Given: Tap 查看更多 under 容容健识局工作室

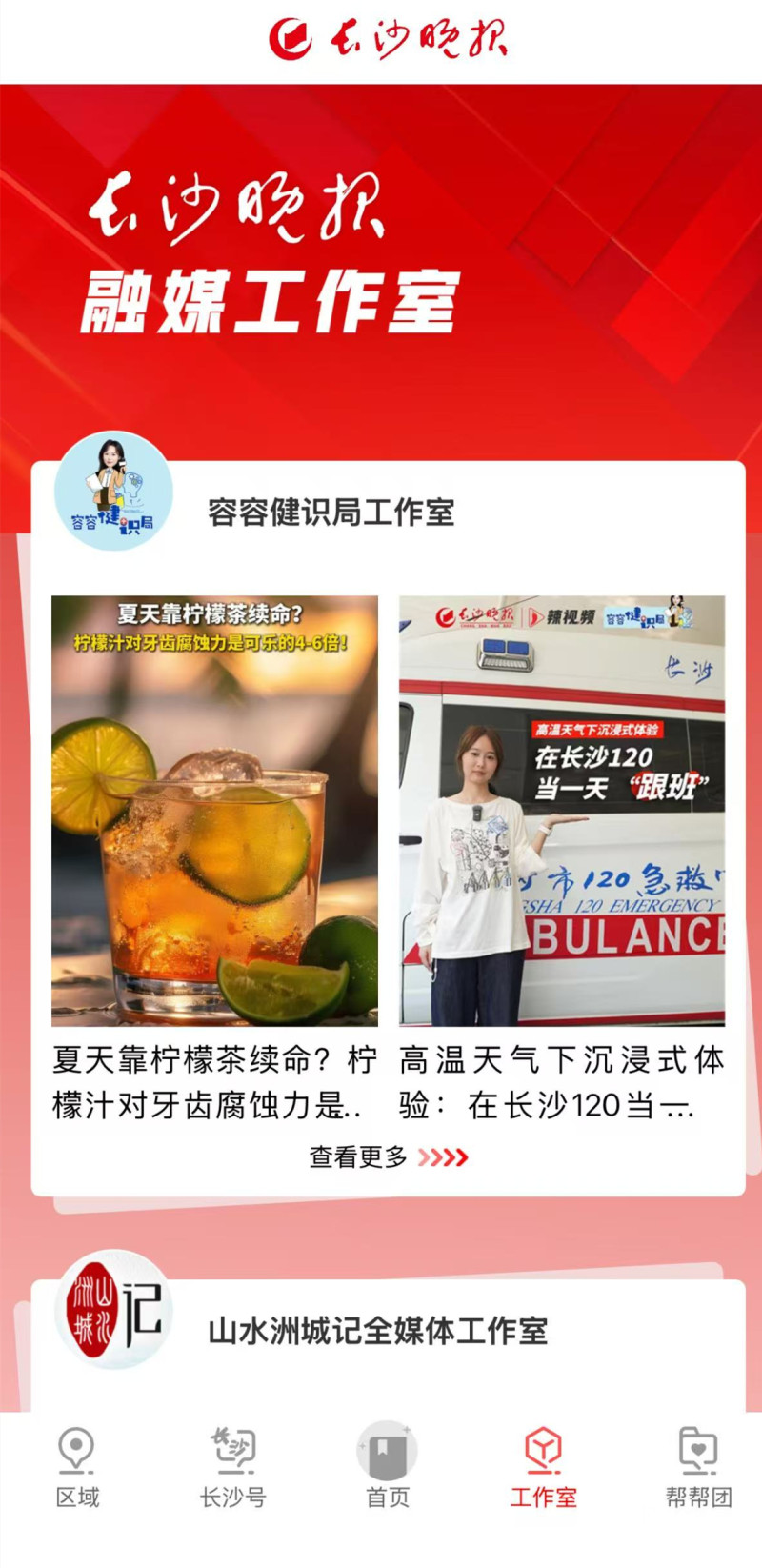Looking at the screenshot, I should (x=389, y=1156).
